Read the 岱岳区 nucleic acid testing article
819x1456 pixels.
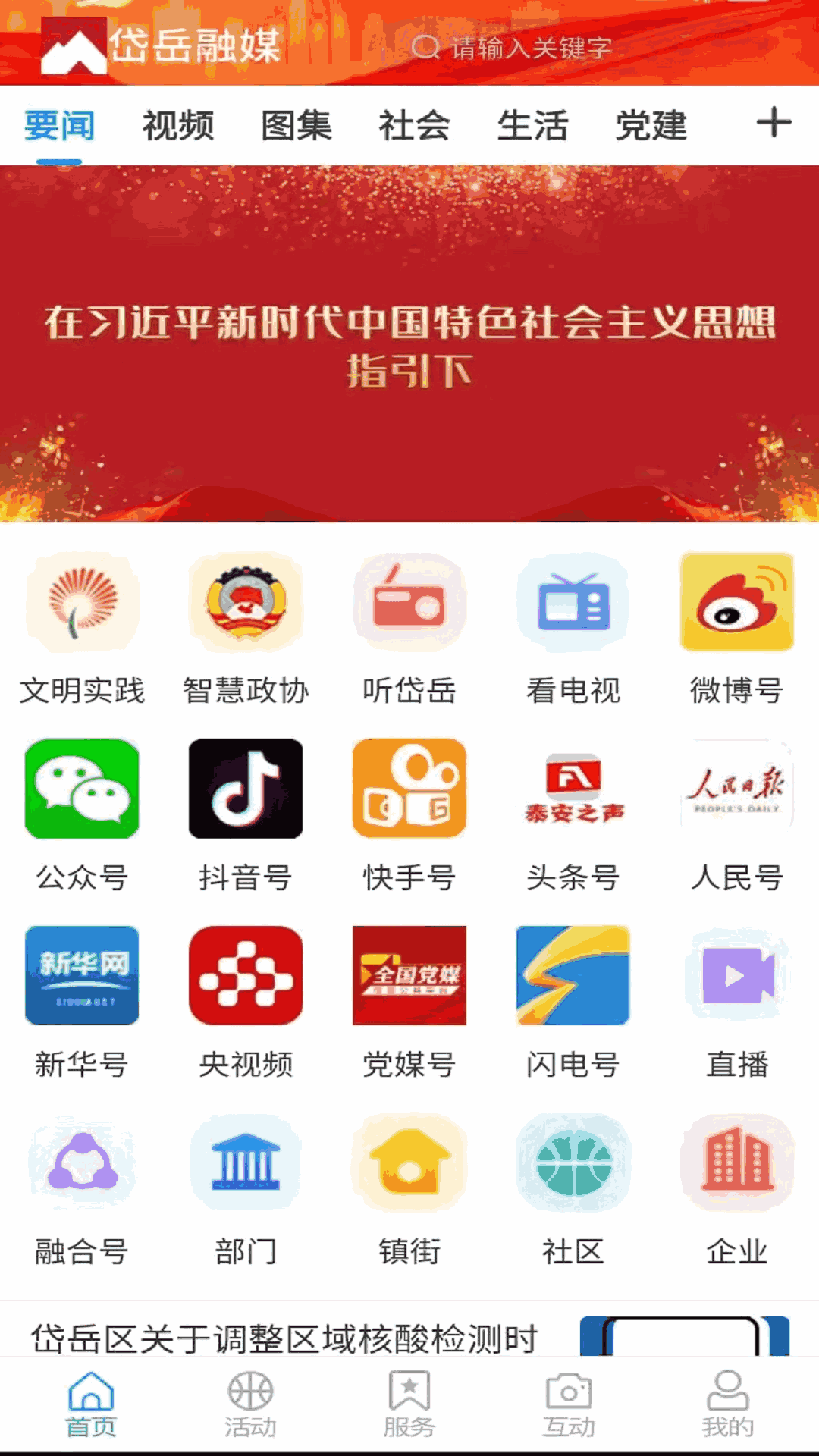(284, 1338)
